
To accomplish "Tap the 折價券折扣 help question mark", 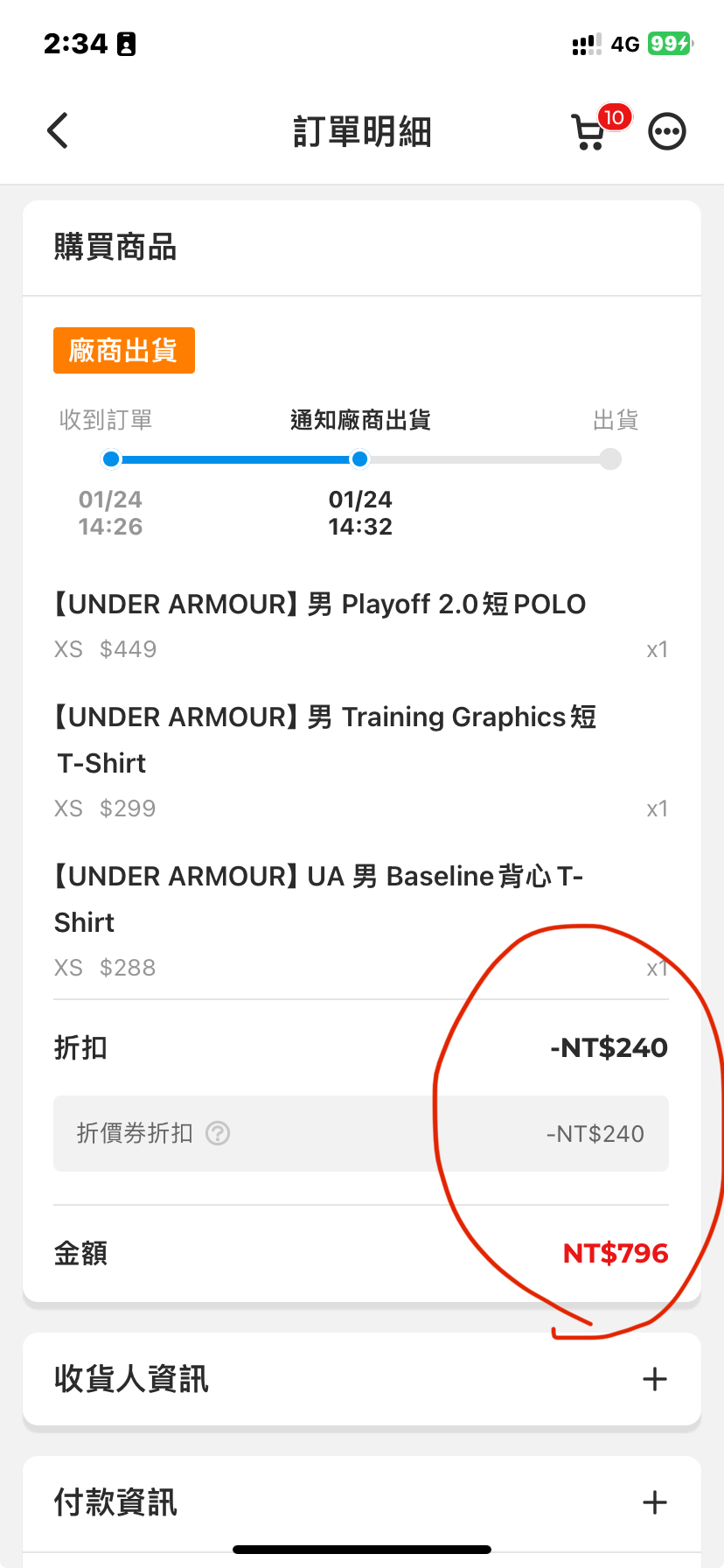I will [218, 1134].
